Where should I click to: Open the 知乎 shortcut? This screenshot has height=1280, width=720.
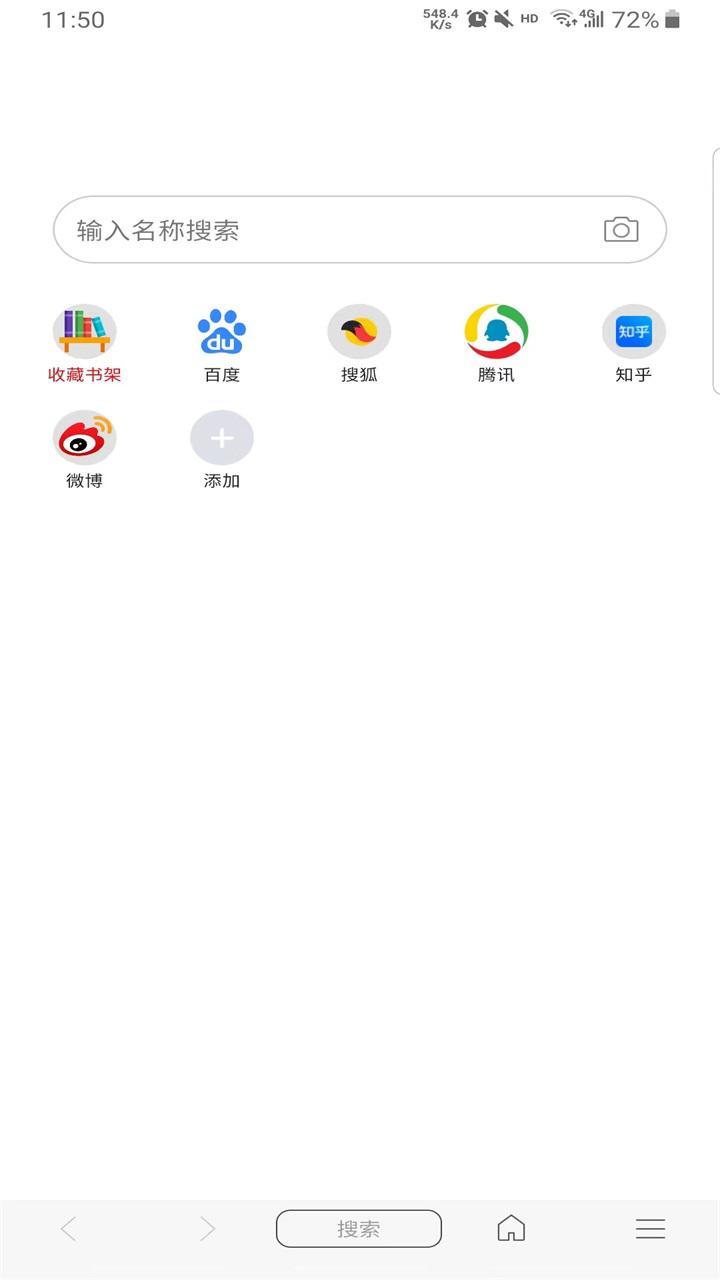pyautogui.click(x=633, y=345)
